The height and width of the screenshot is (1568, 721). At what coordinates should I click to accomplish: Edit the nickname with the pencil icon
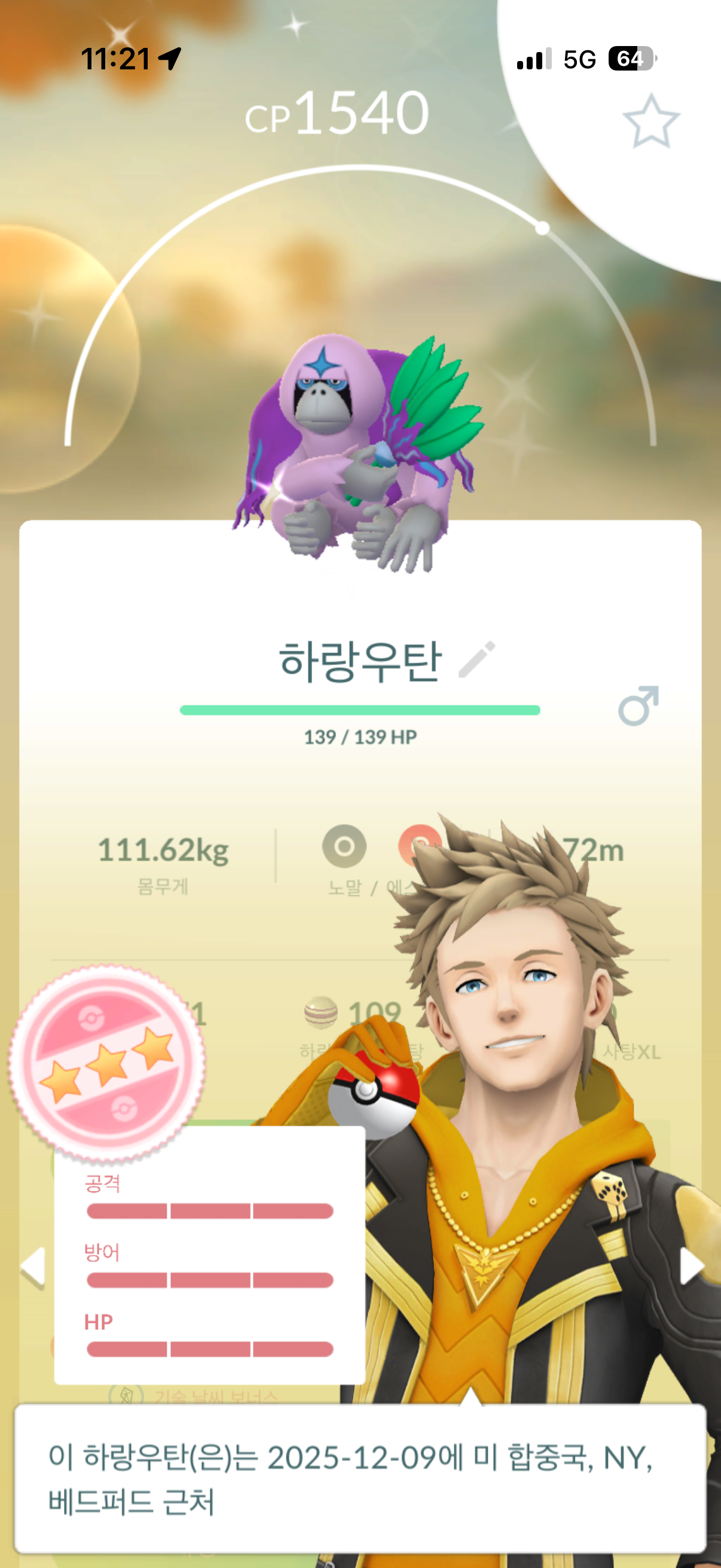tap(477, 658)
